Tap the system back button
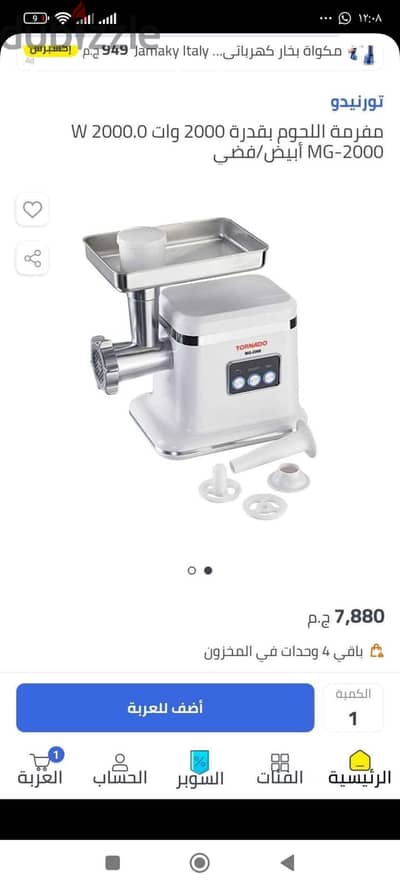 [288, 863]
